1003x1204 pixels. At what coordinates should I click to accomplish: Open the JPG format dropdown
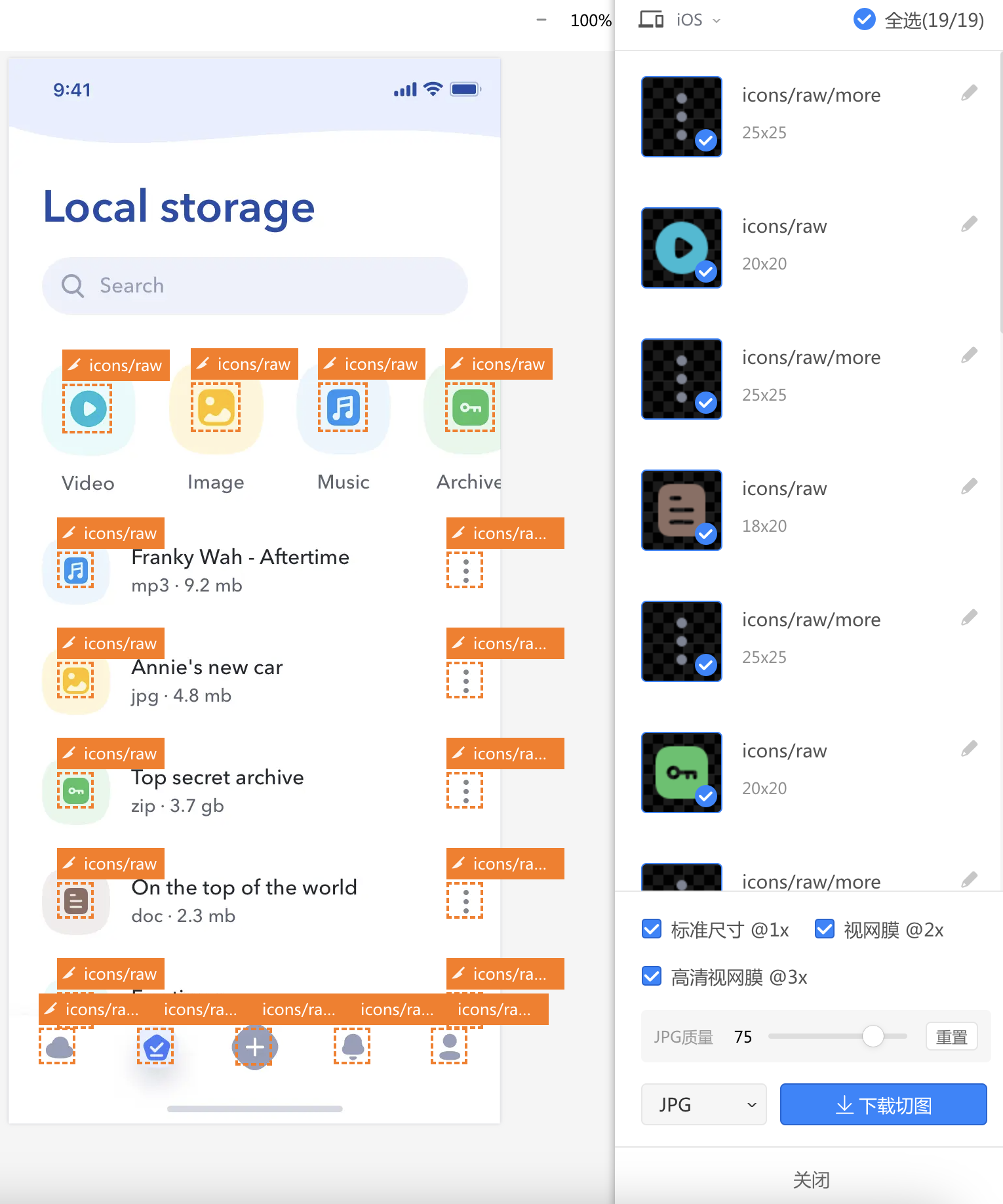[x=703, y=1104]
